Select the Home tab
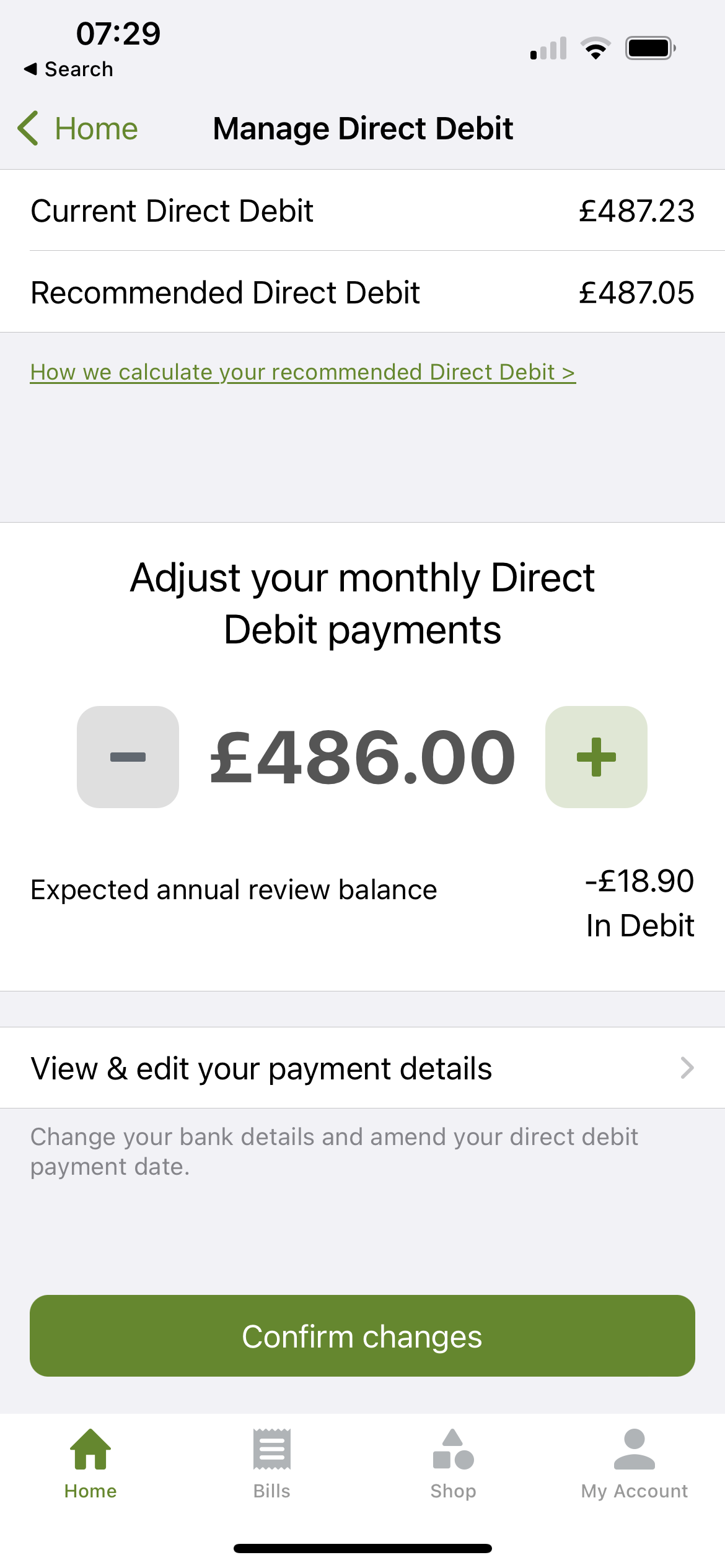The width and height of the screenshot is (725, 1568). point(90,1465)
